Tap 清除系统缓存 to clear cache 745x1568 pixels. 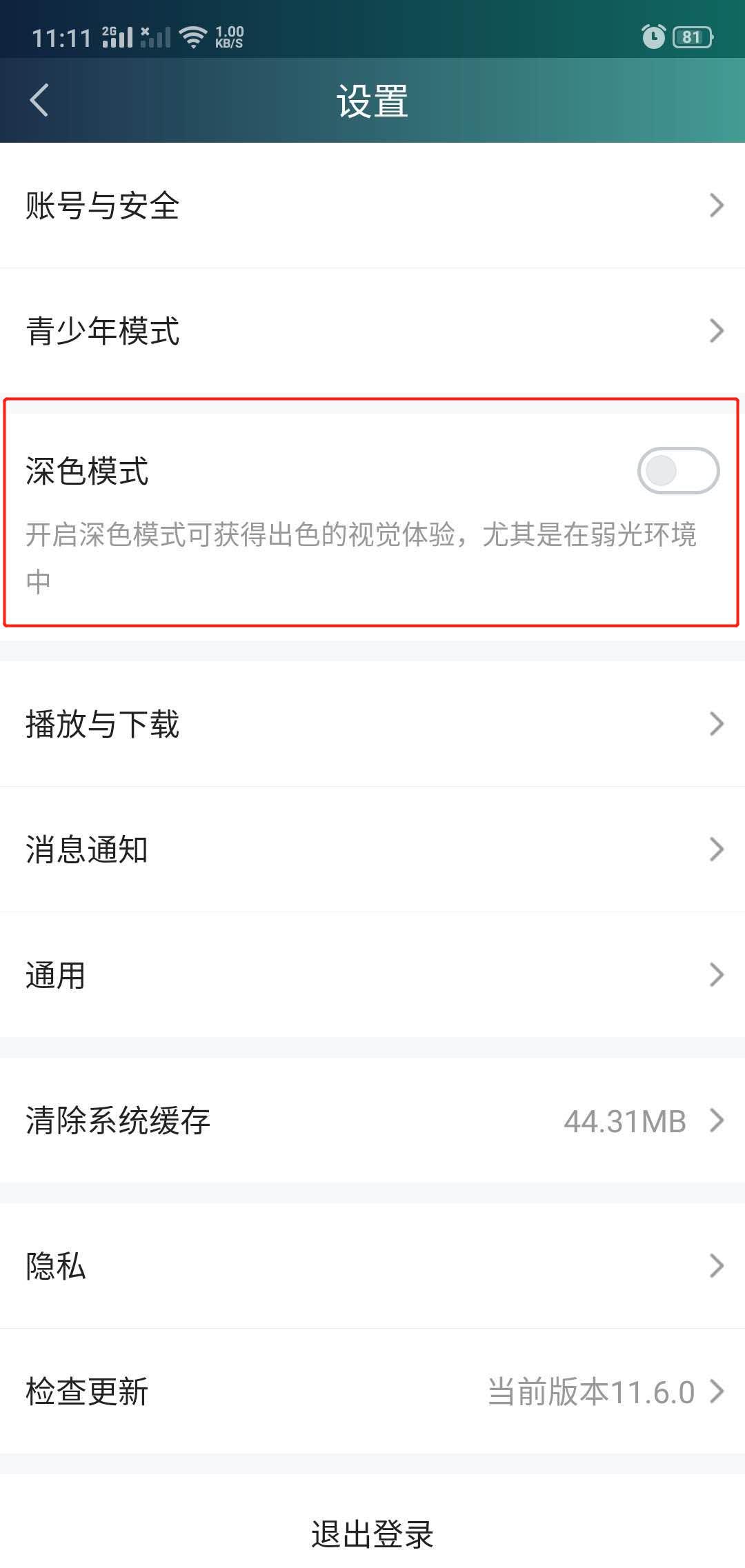372,1120
